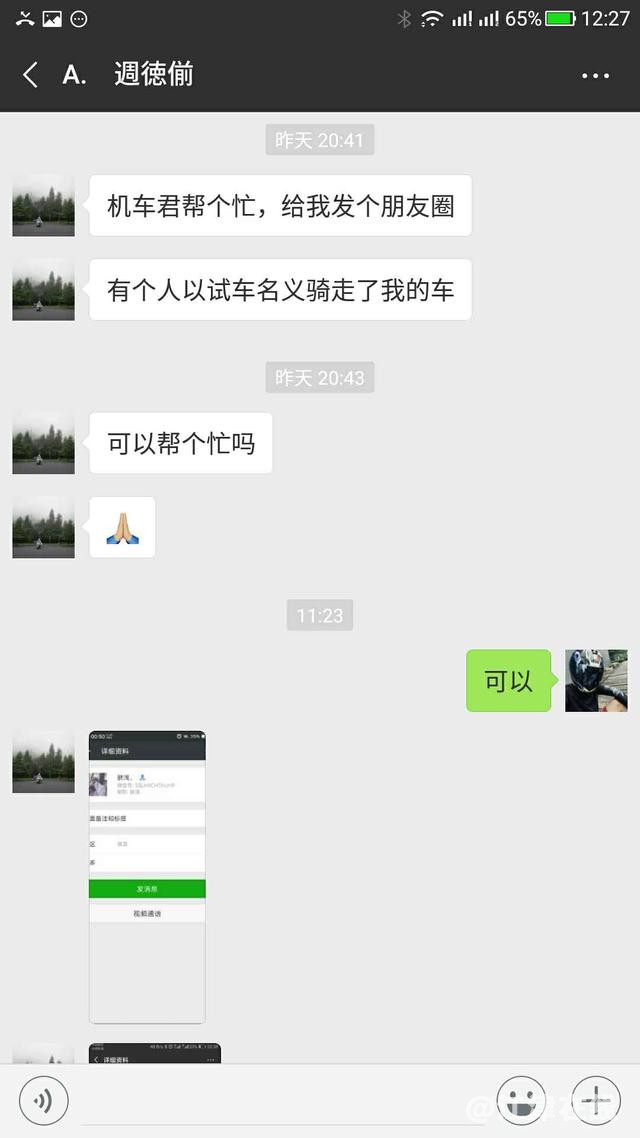640x1138 pixels.
Task: Open the emoji sticker panel
Action: click(521, 1101)
